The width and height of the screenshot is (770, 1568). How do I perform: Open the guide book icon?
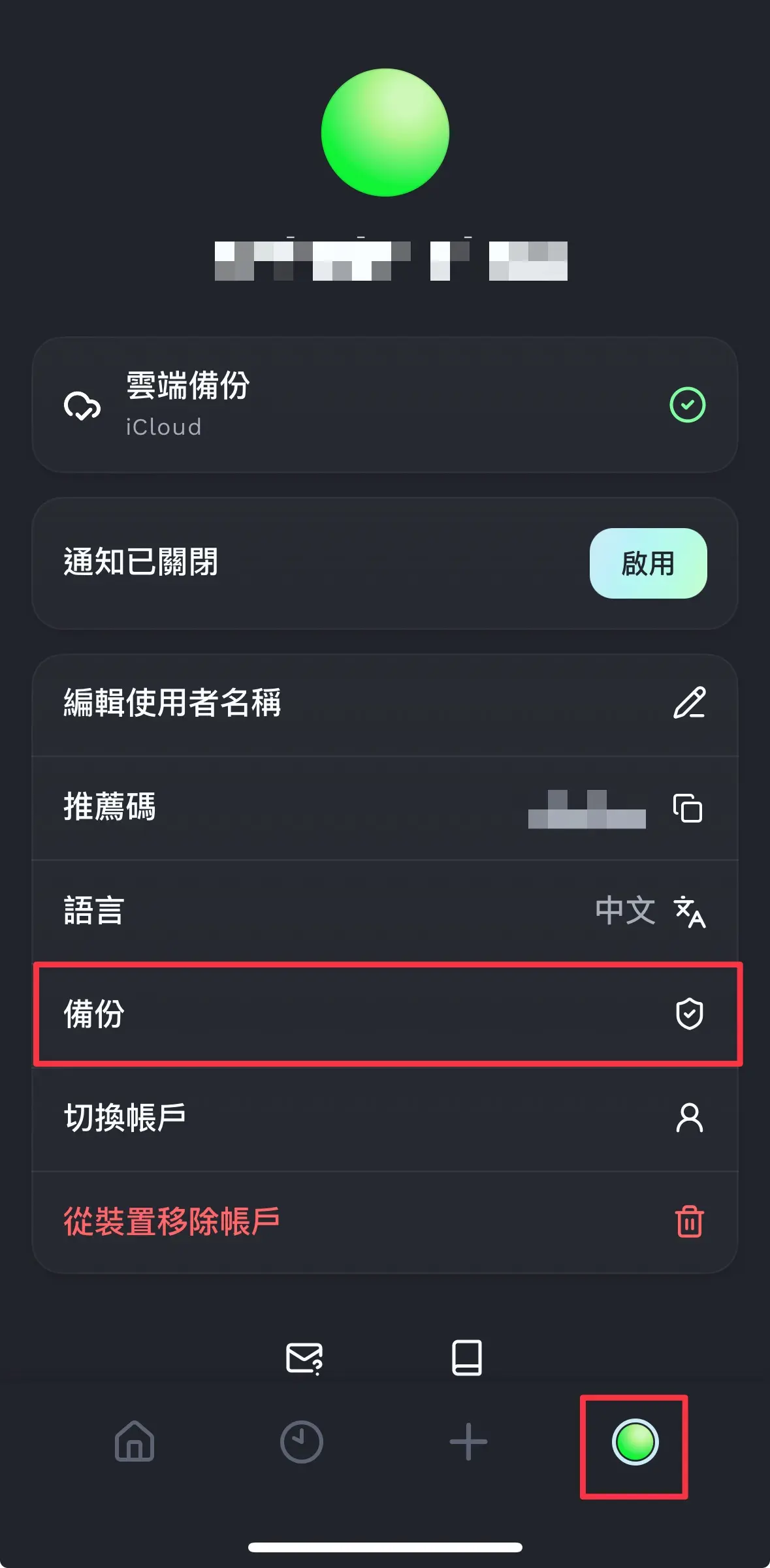click(467, 1358)
